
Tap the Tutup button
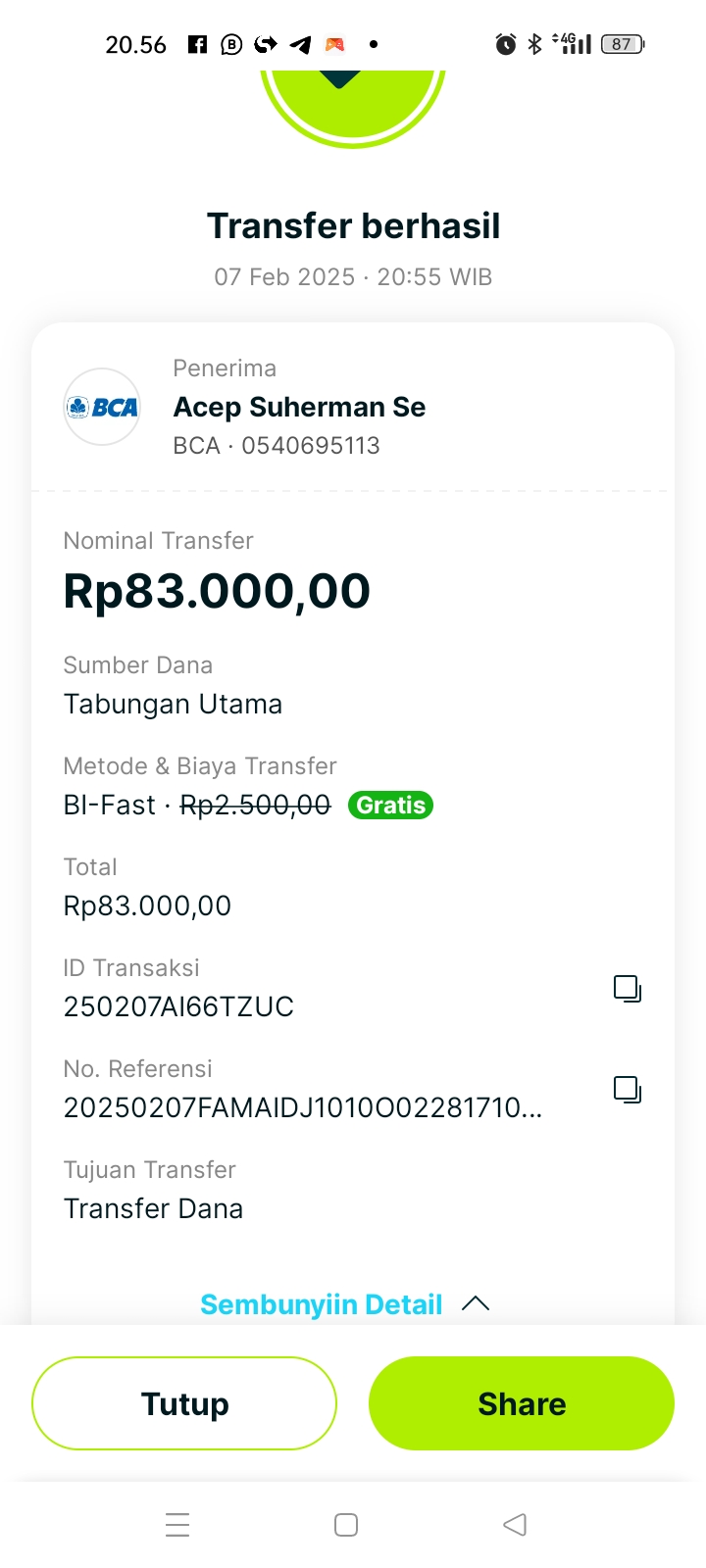pyautogui.click(x=184, y=1403)
